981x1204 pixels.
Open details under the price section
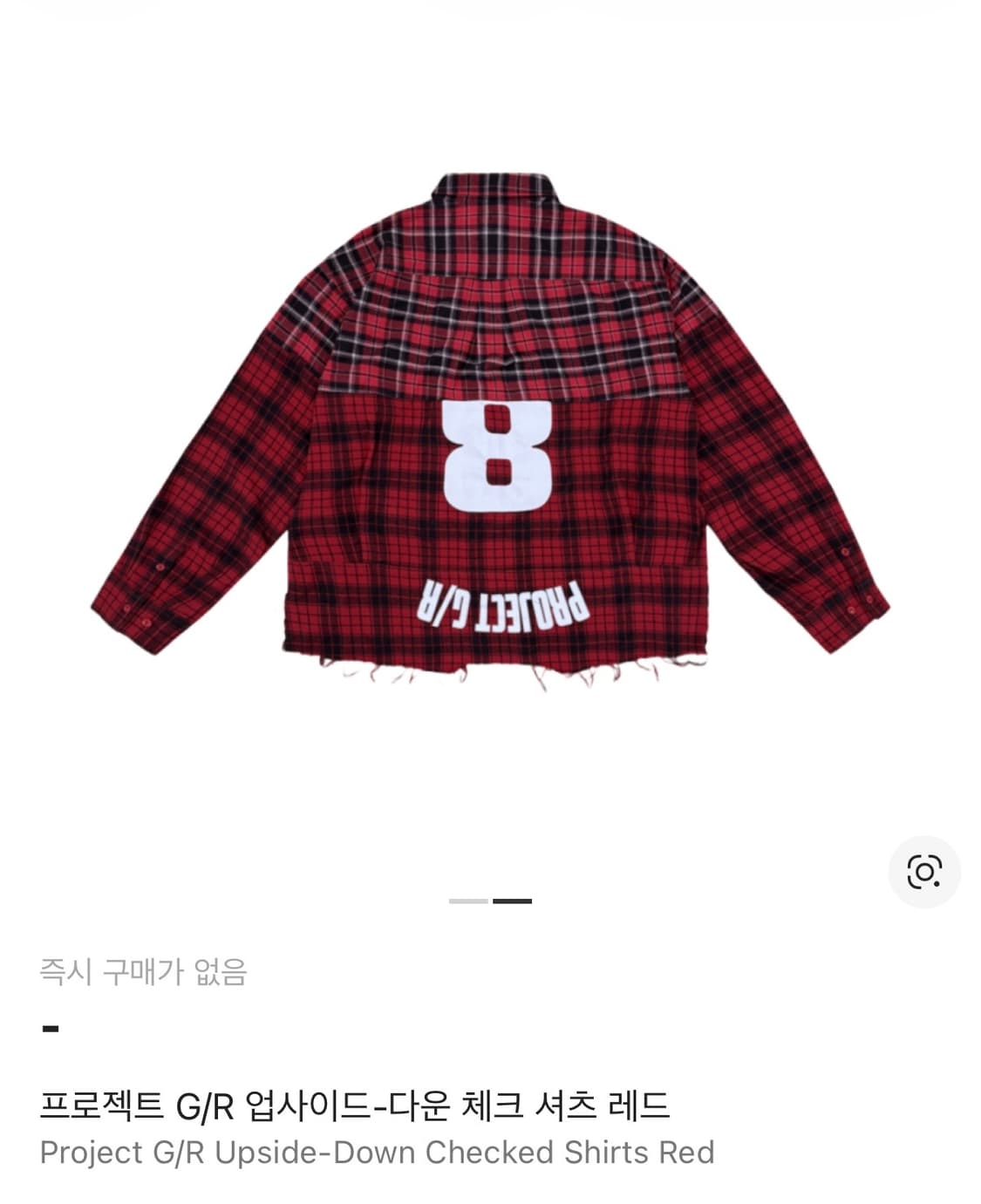click(x=51, y=1029)
